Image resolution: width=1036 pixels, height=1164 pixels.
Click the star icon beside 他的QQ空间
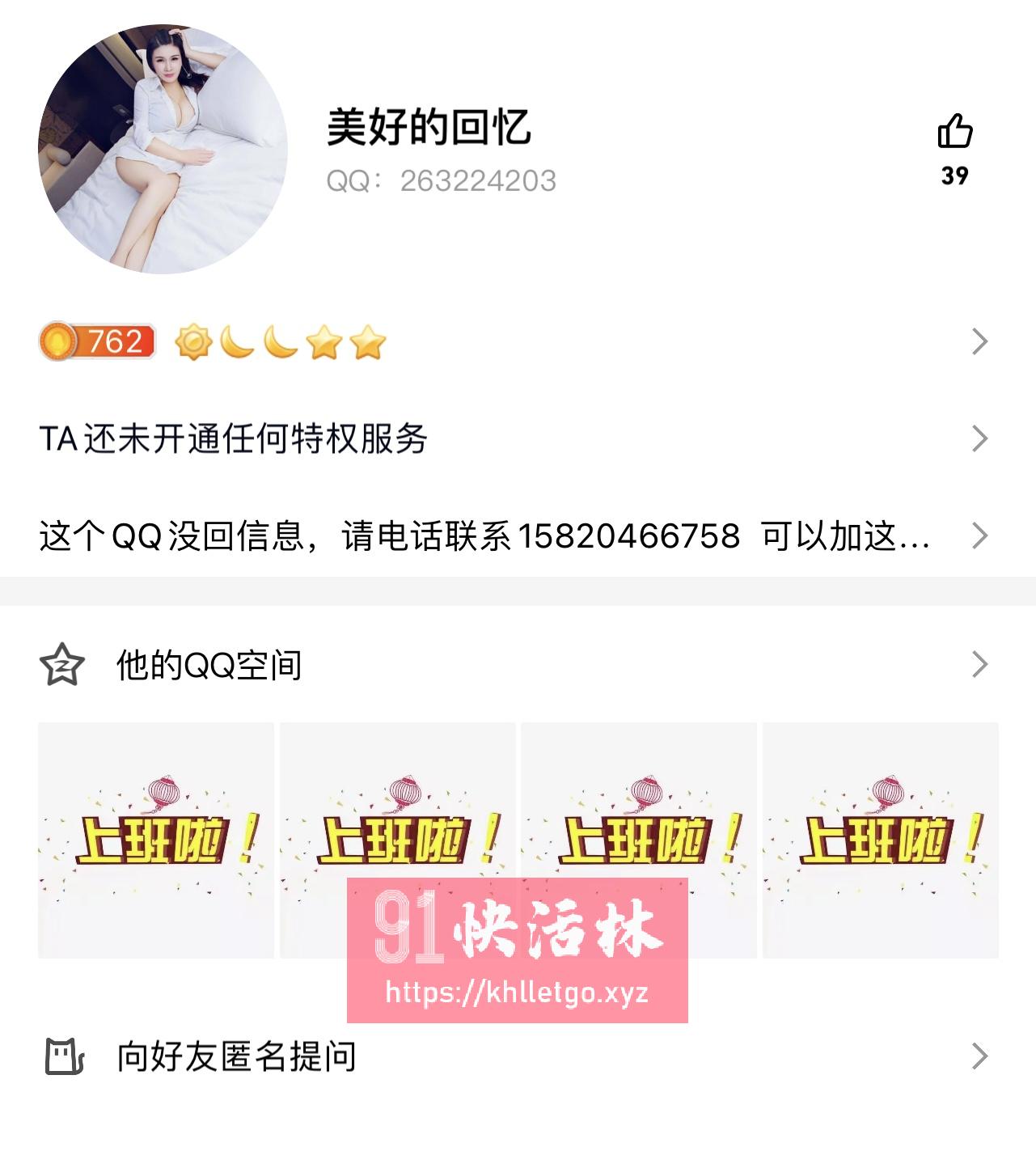coord(61,663)
